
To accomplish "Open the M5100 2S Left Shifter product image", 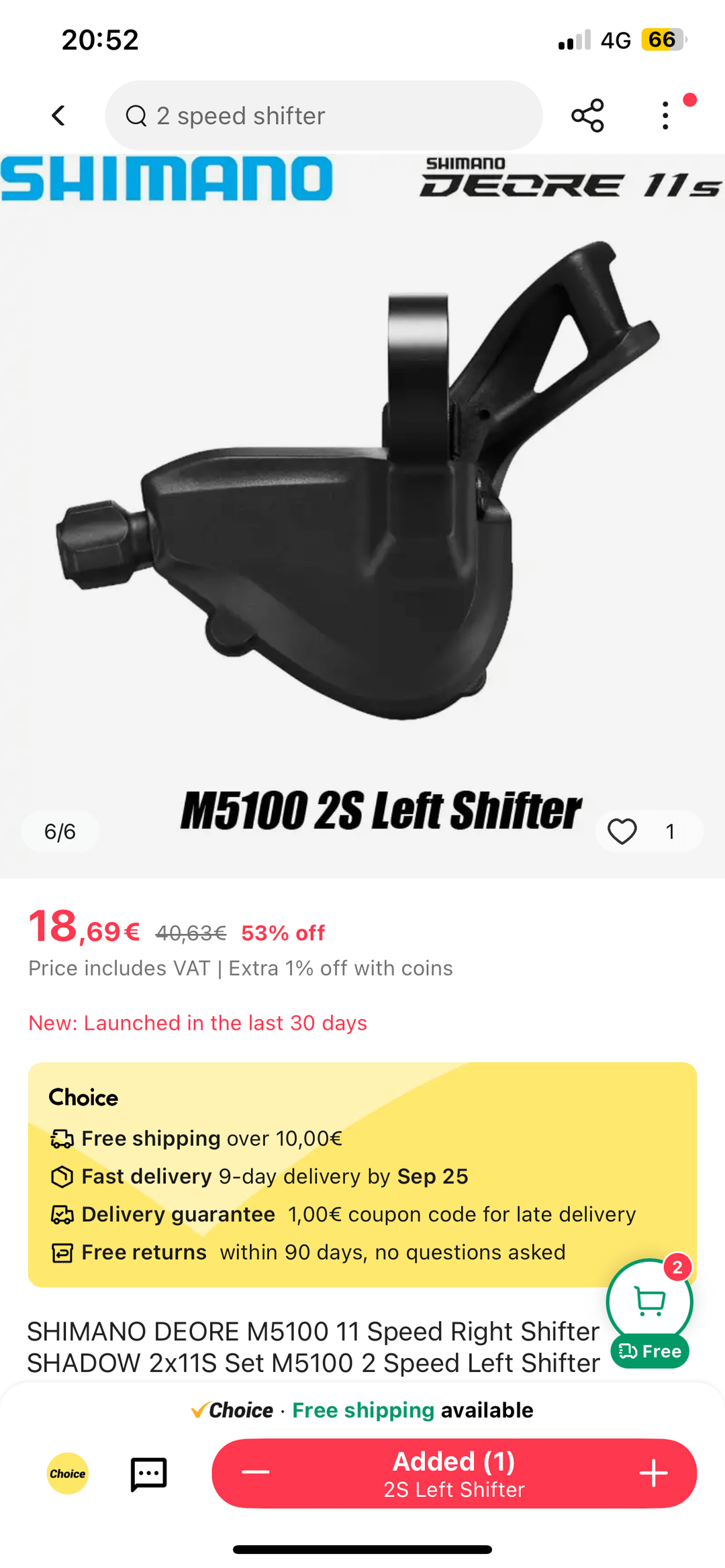I will pos(362,516).
